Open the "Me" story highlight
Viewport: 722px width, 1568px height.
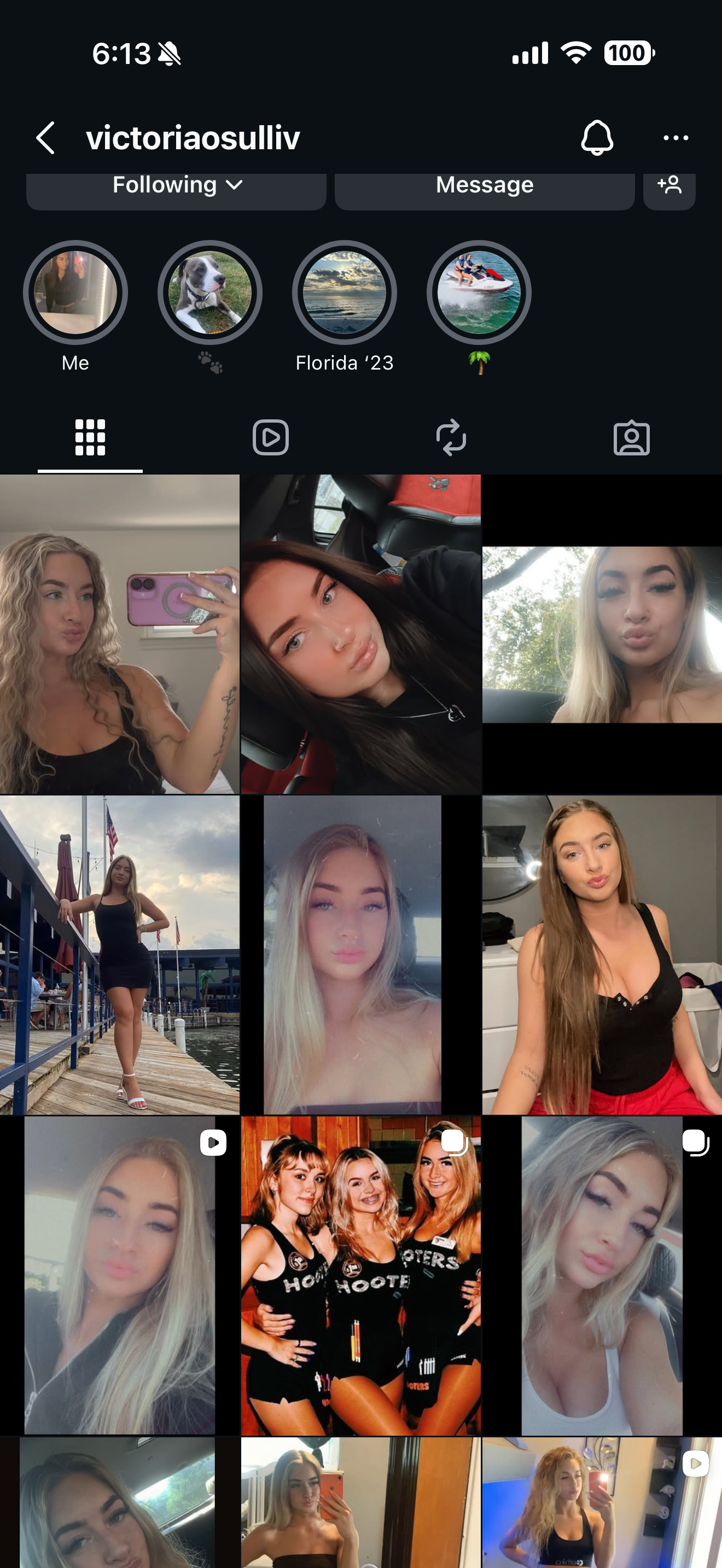click(75, 293)
